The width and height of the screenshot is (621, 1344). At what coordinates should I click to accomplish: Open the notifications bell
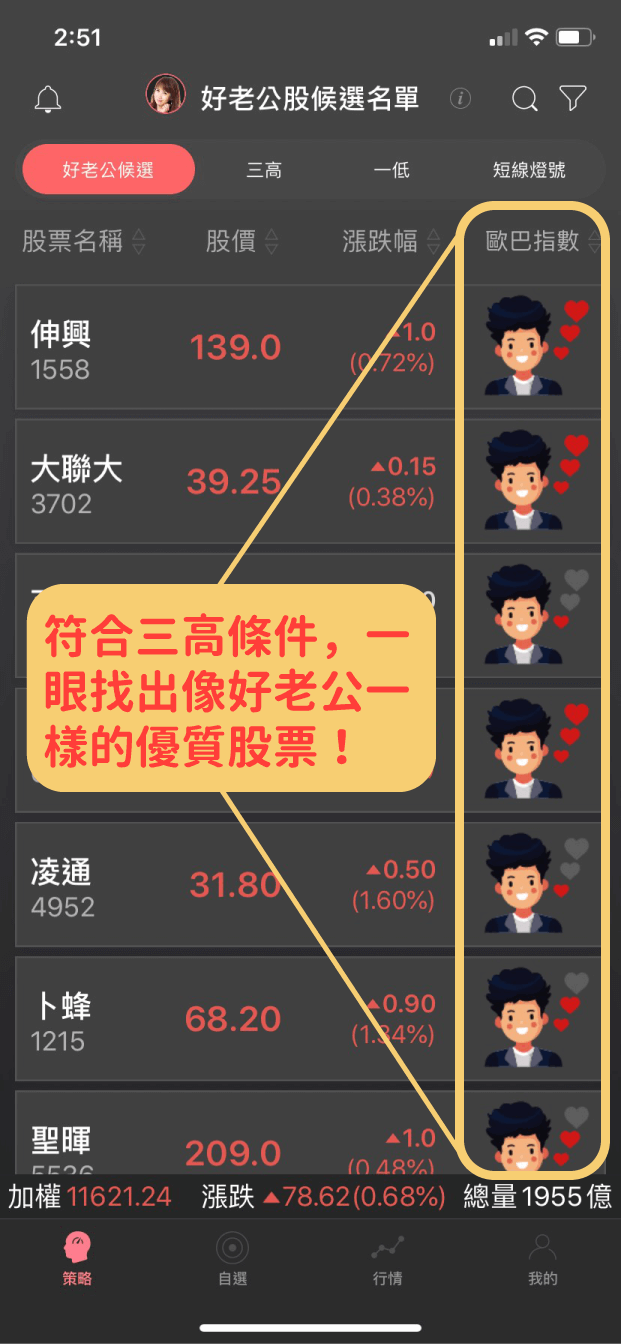[x=48, y=99]
